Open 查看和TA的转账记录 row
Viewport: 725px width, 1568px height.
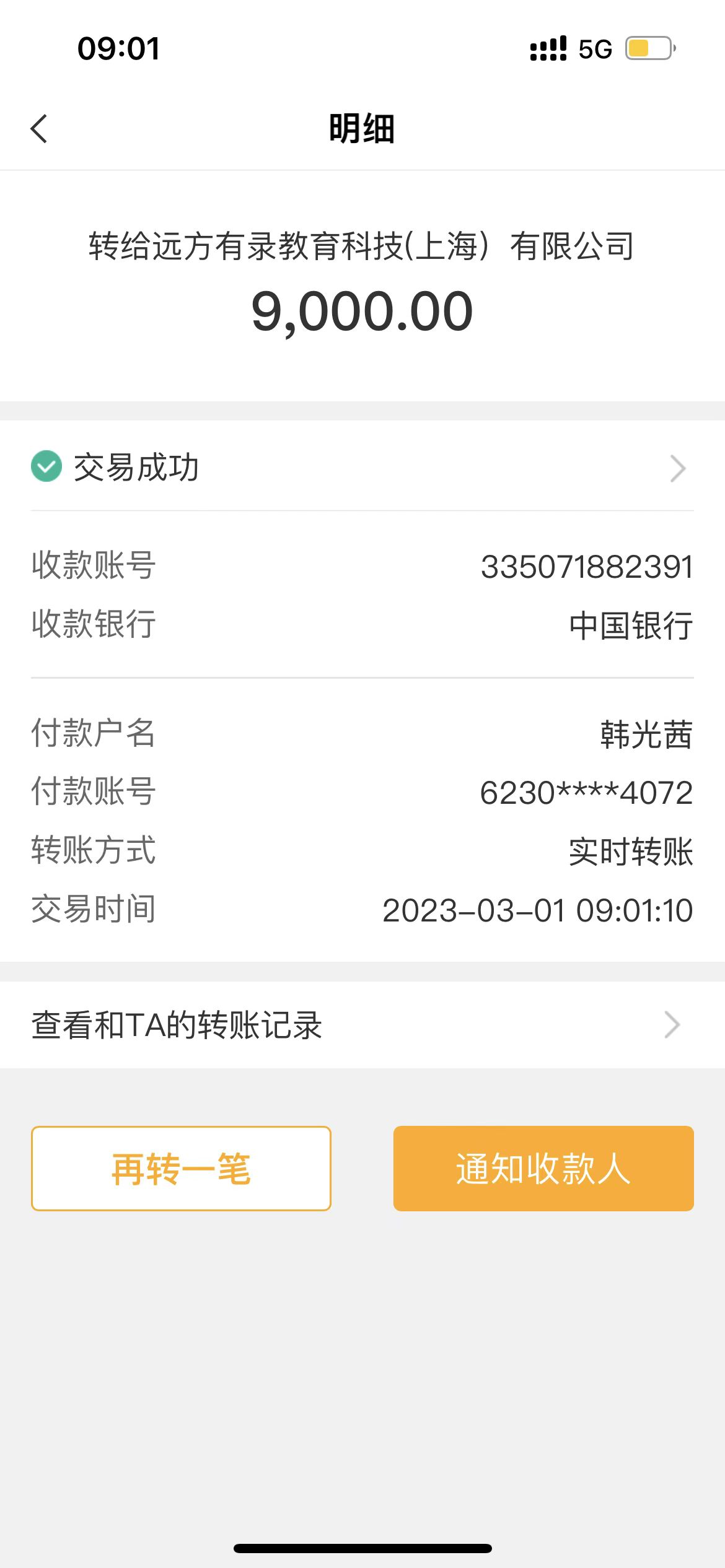[x=362, y=1025]
